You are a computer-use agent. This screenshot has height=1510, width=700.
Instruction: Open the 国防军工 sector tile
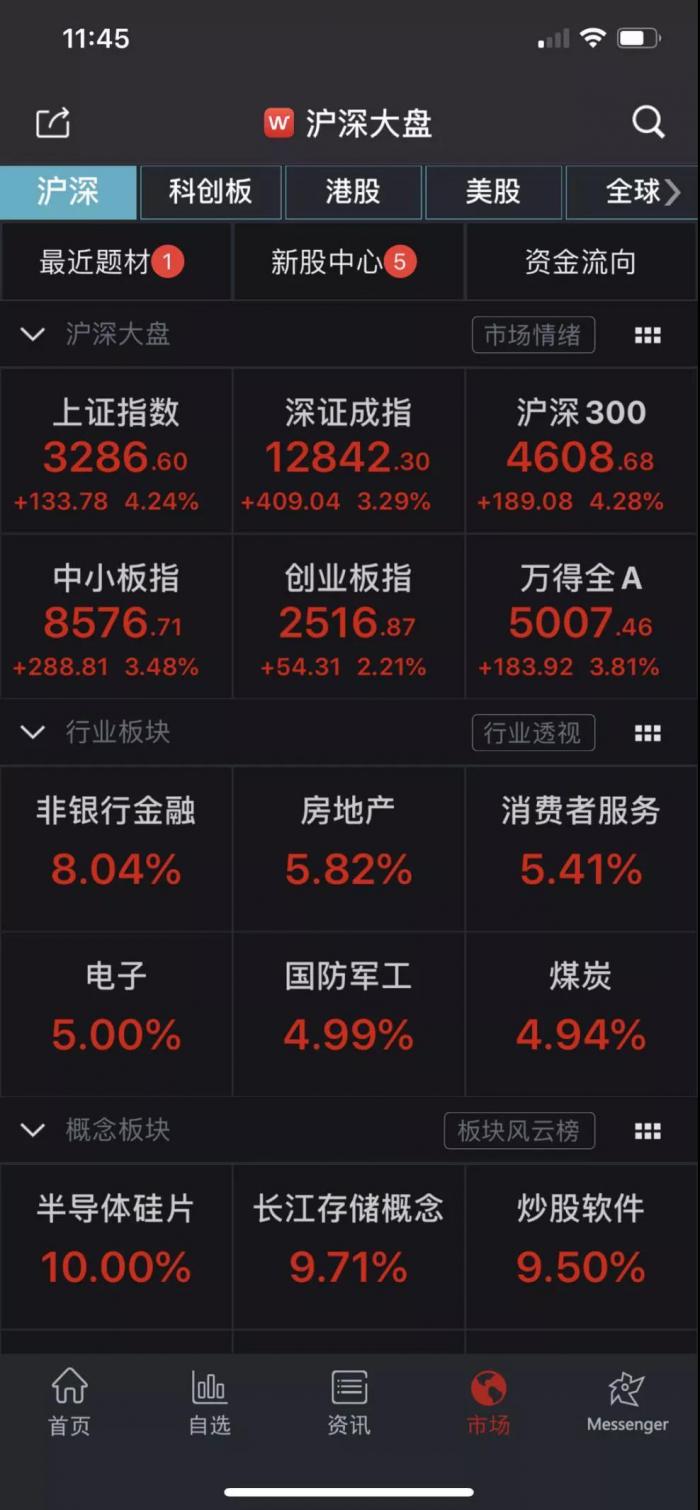(348, 1013)
